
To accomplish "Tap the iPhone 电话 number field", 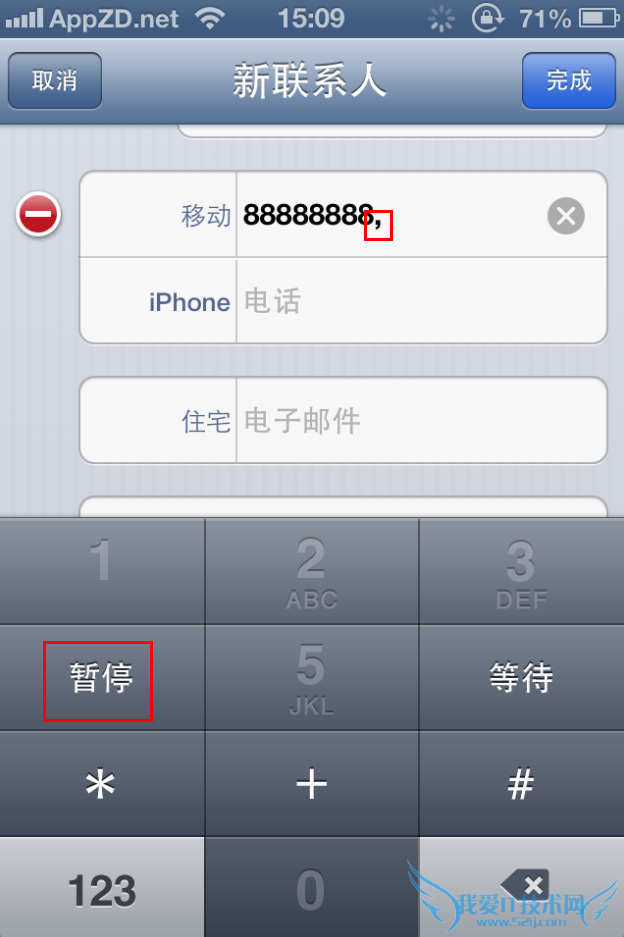I will pos(420,301).
